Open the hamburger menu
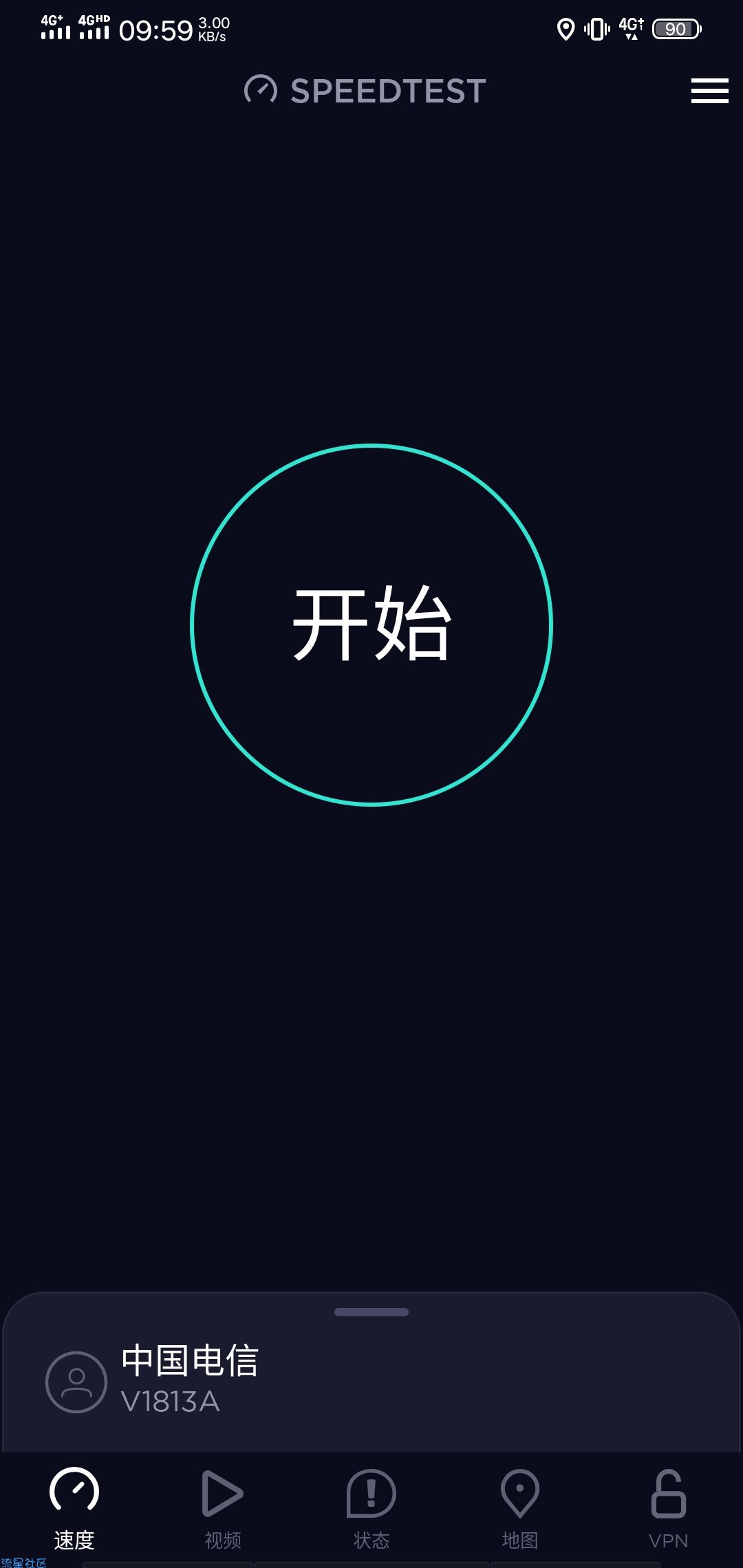The height and width of the screenshot is (1568, 743). [x=709, y=91]
